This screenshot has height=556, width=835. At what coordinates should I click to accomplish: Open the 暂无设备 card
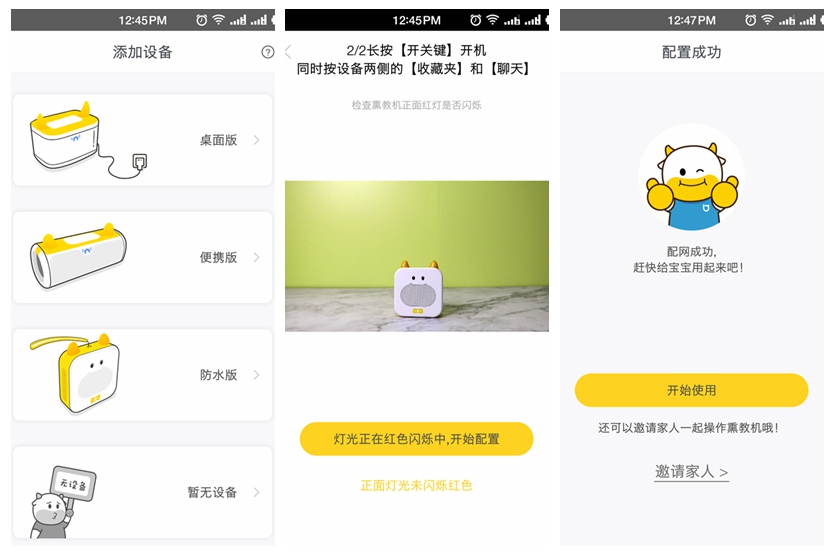142,492
